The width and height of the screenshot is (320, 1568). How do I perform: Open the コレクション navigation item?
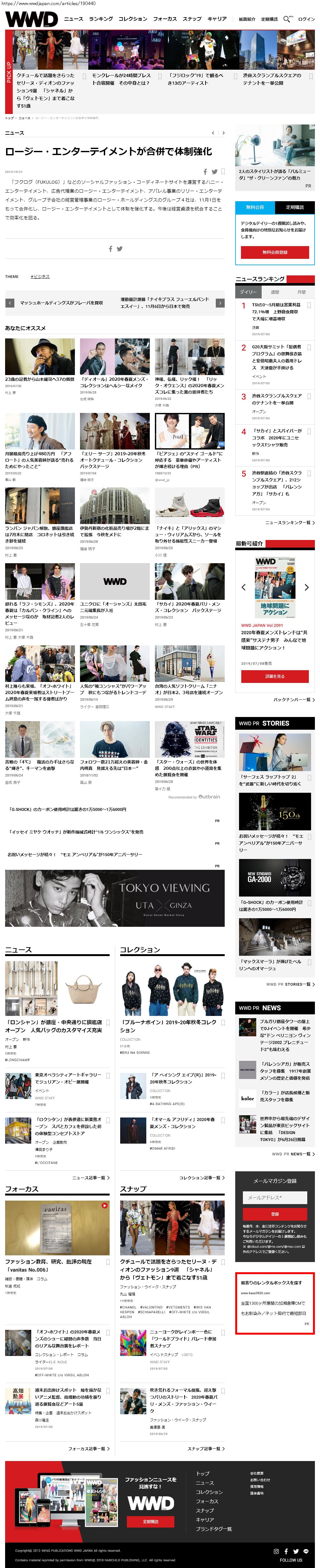132,19
